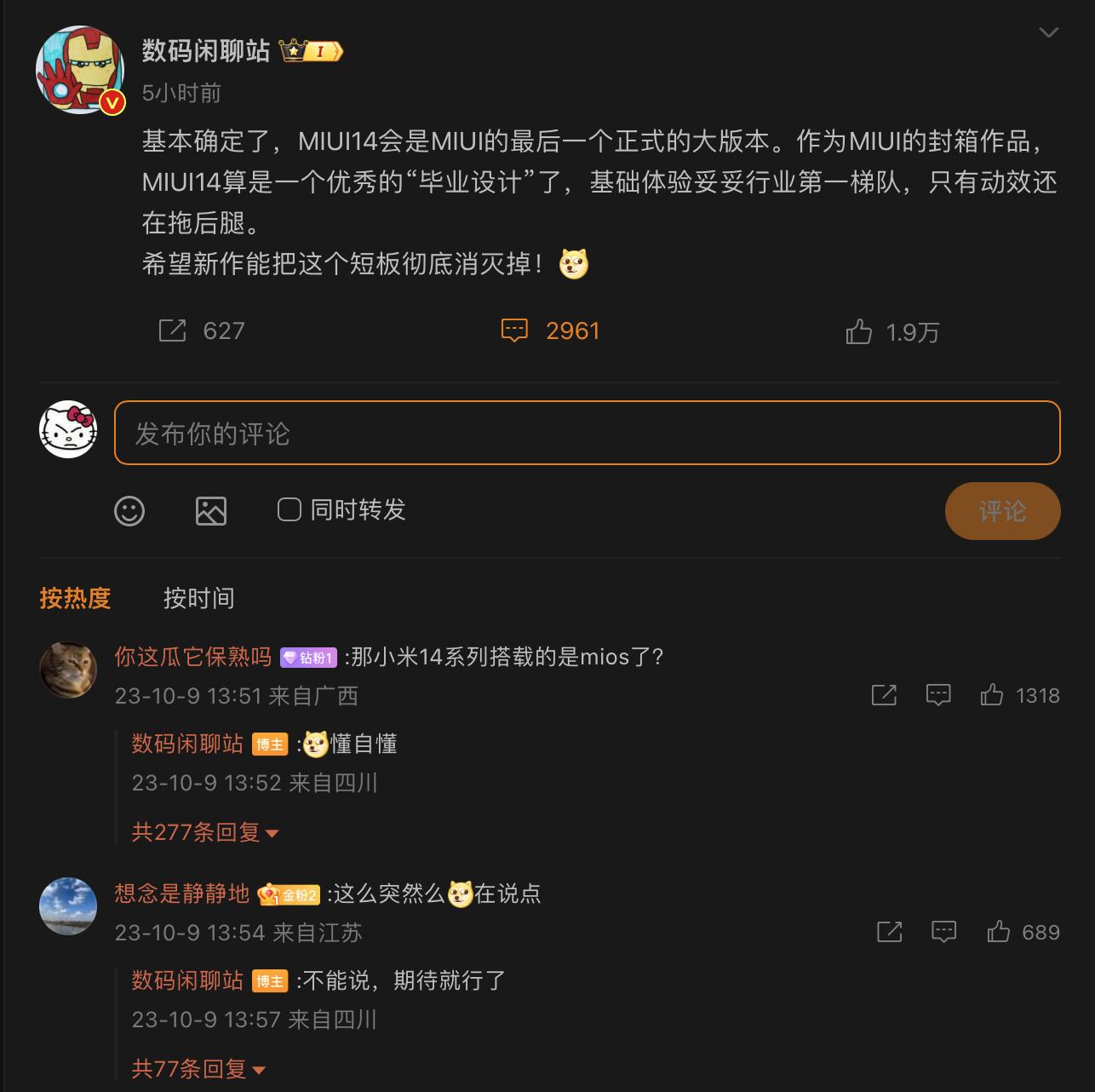Tap the 评论 submit button

(x=1002, y=511)
